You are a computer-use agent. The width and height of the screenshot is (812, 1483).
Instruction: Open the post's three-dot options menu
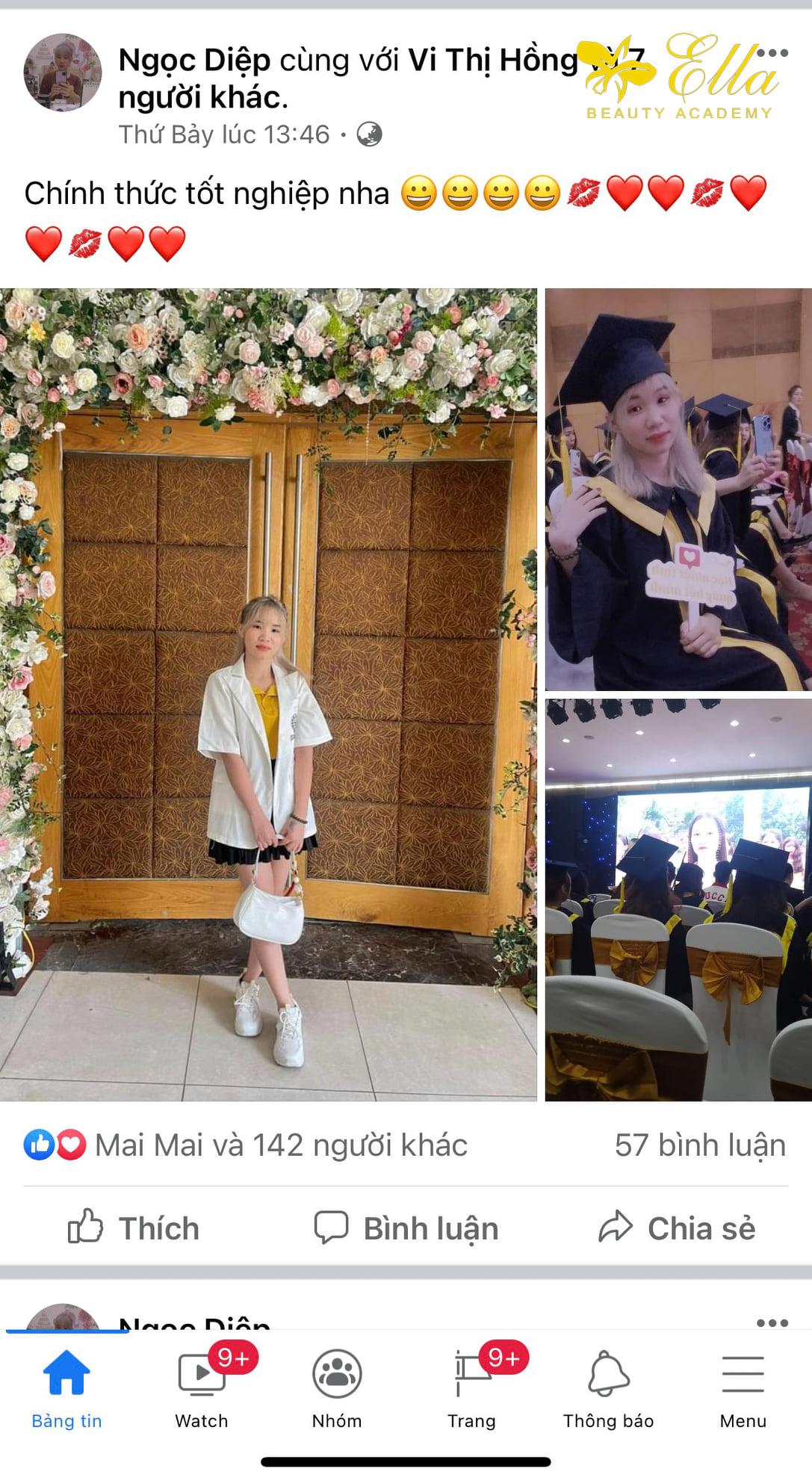[772, 53]
